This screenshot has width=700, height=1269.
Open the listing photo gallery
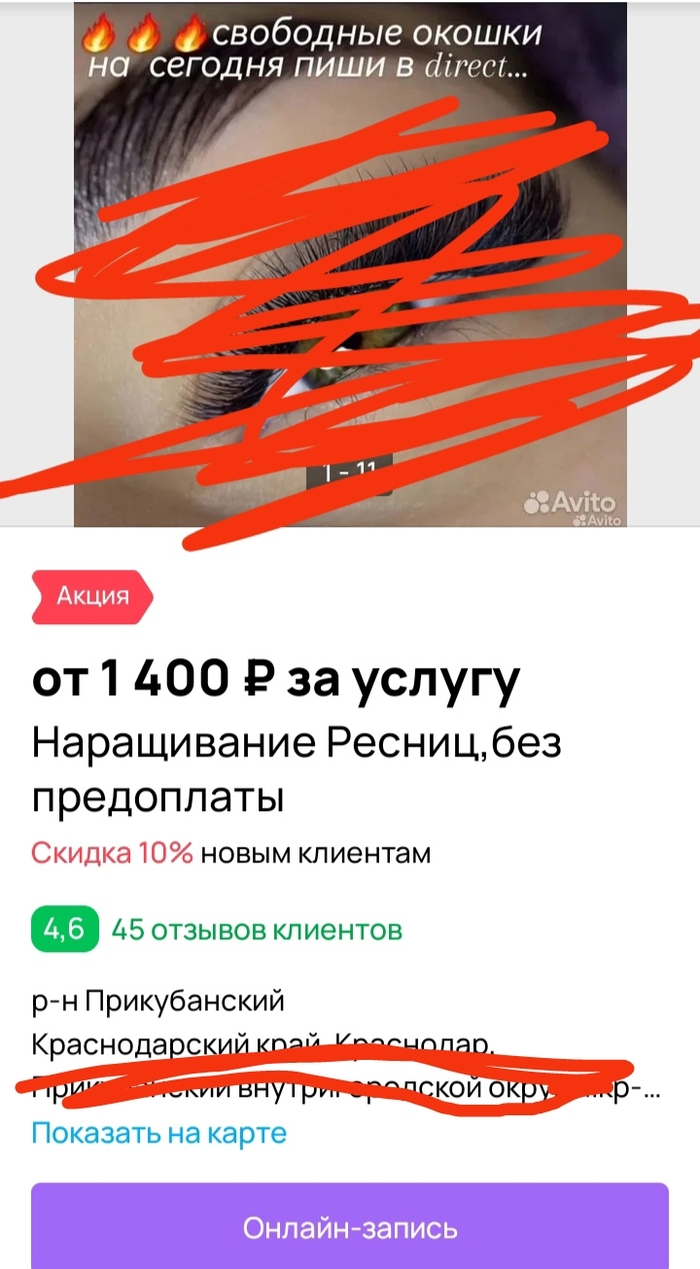350,265
